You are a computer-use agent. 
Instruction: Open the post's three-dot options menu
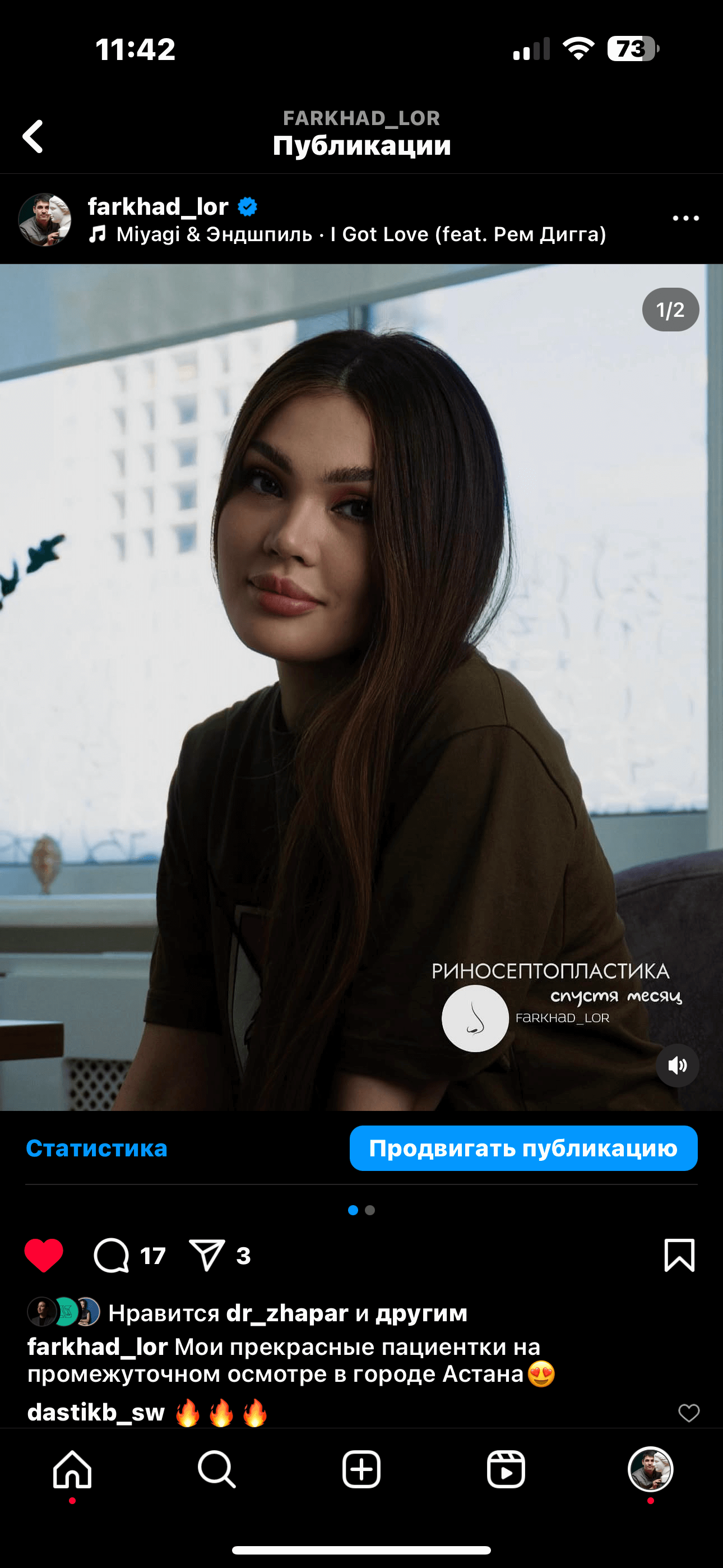coord(685,219)
